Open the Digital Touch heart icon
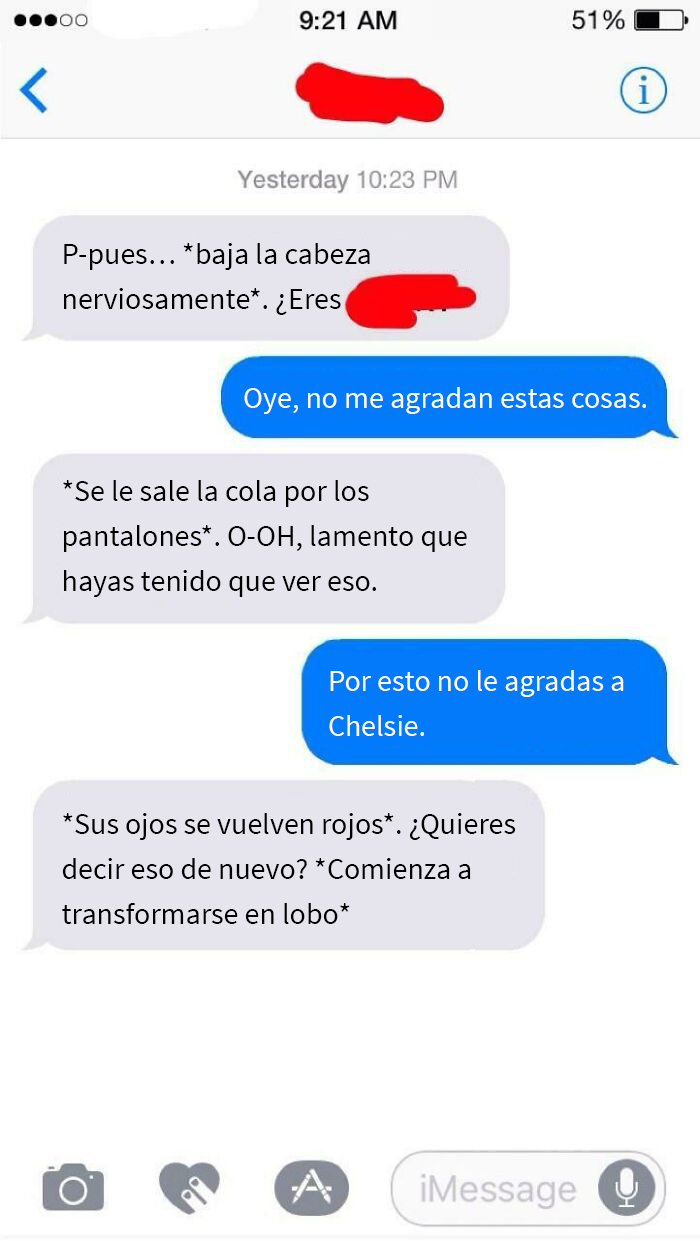Screen dimensions: 700x1241 tap(189, 1188)
